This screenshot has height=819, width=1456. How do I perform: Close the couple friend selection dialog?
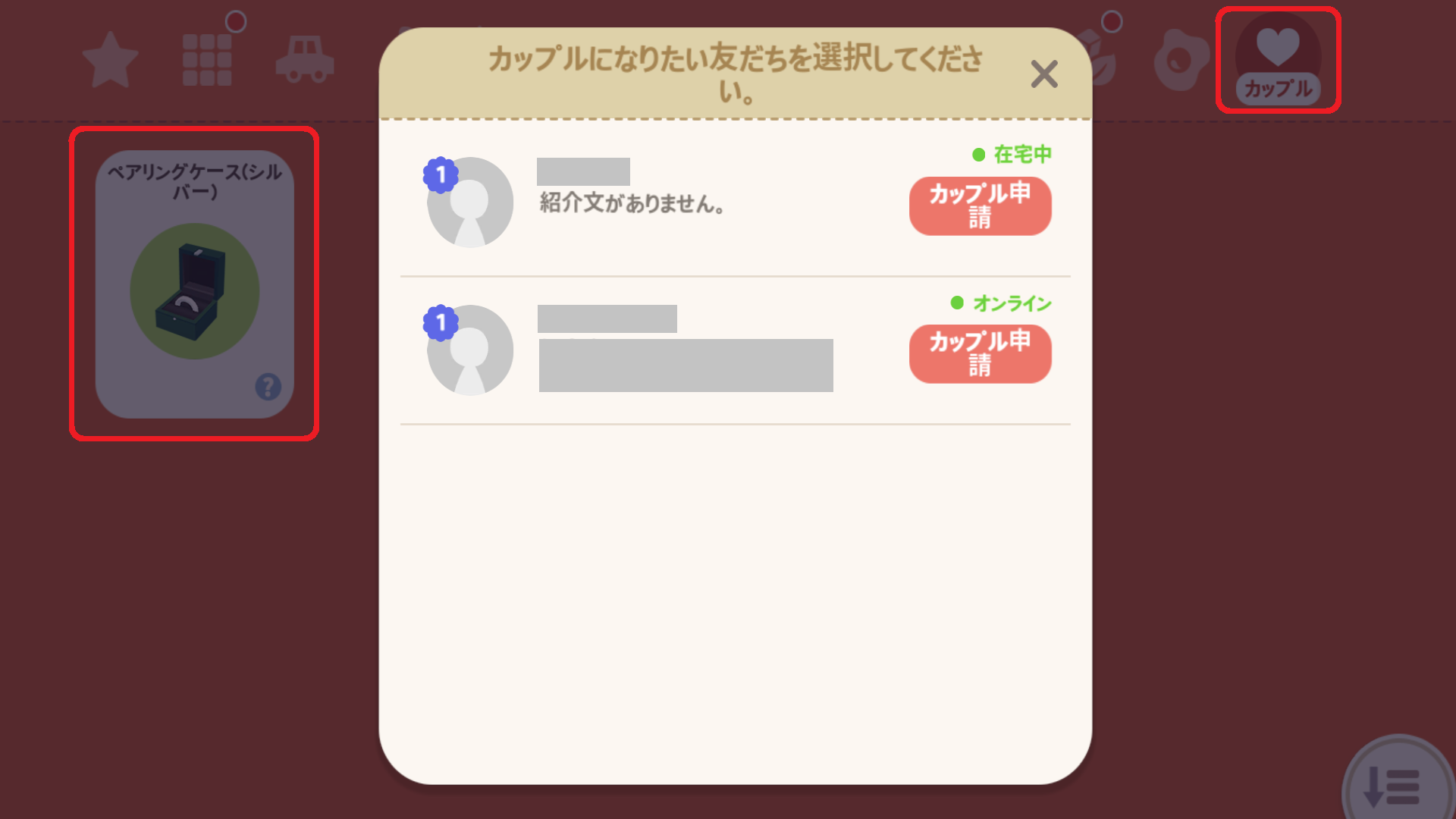(1044, 74)
